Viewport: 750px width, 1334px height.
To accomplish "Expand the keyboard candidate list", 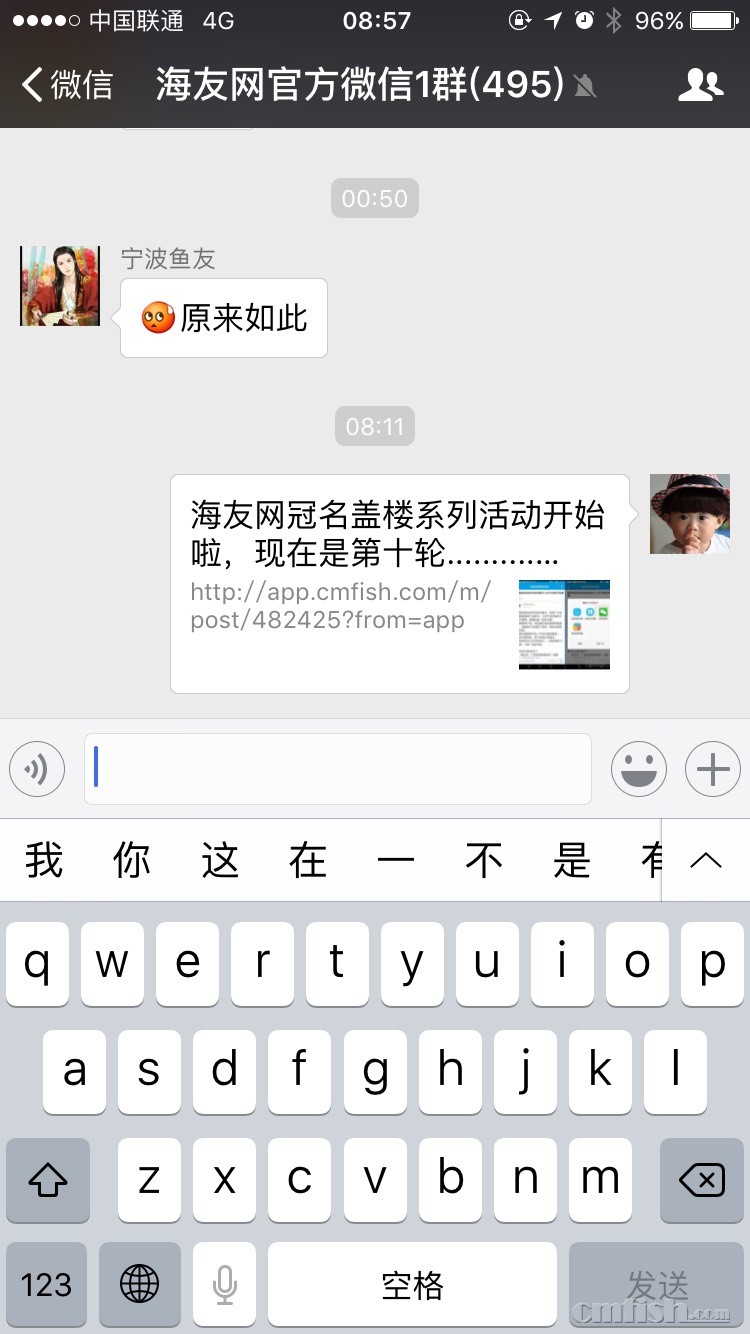I will 706,860.
